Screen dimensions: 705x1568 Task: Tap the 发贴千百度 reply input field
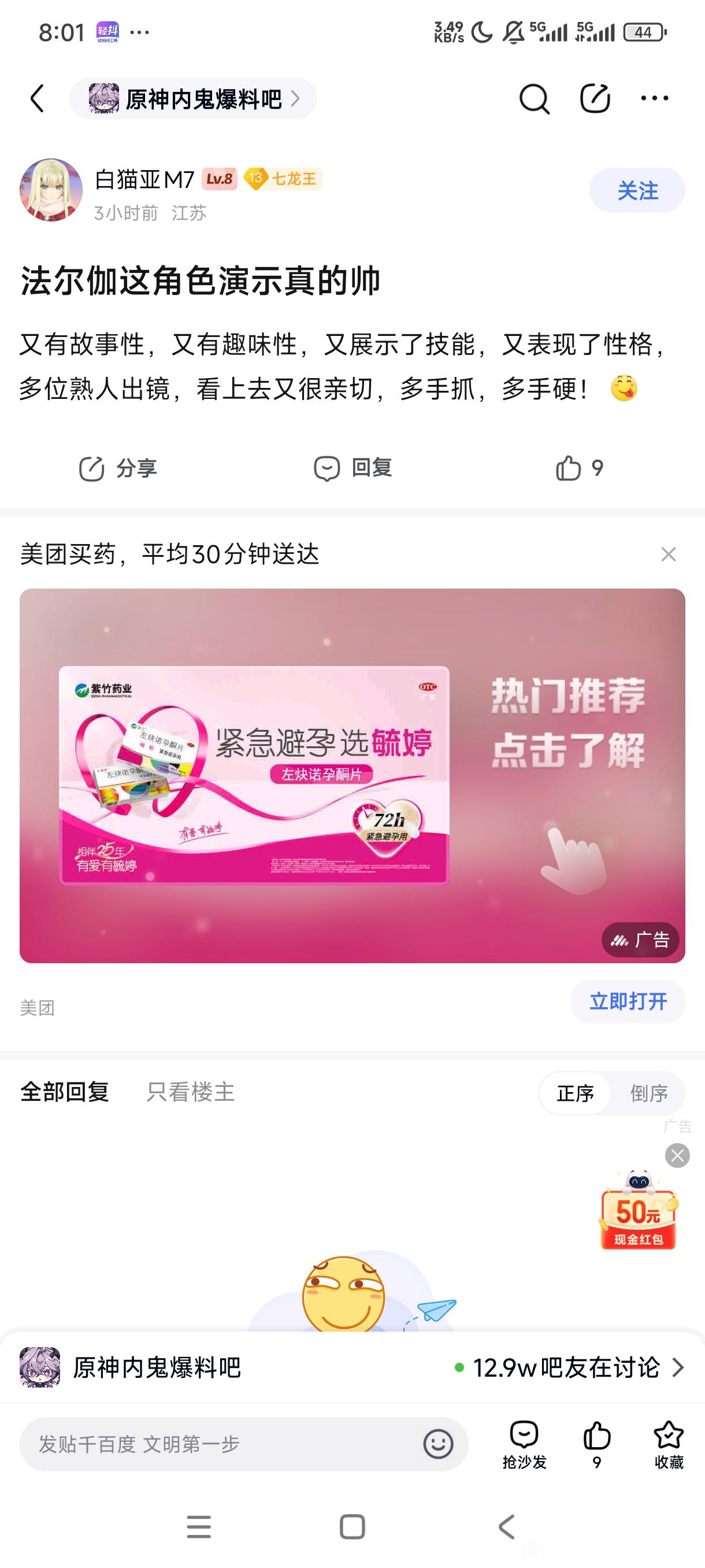tap(222, 1444)
